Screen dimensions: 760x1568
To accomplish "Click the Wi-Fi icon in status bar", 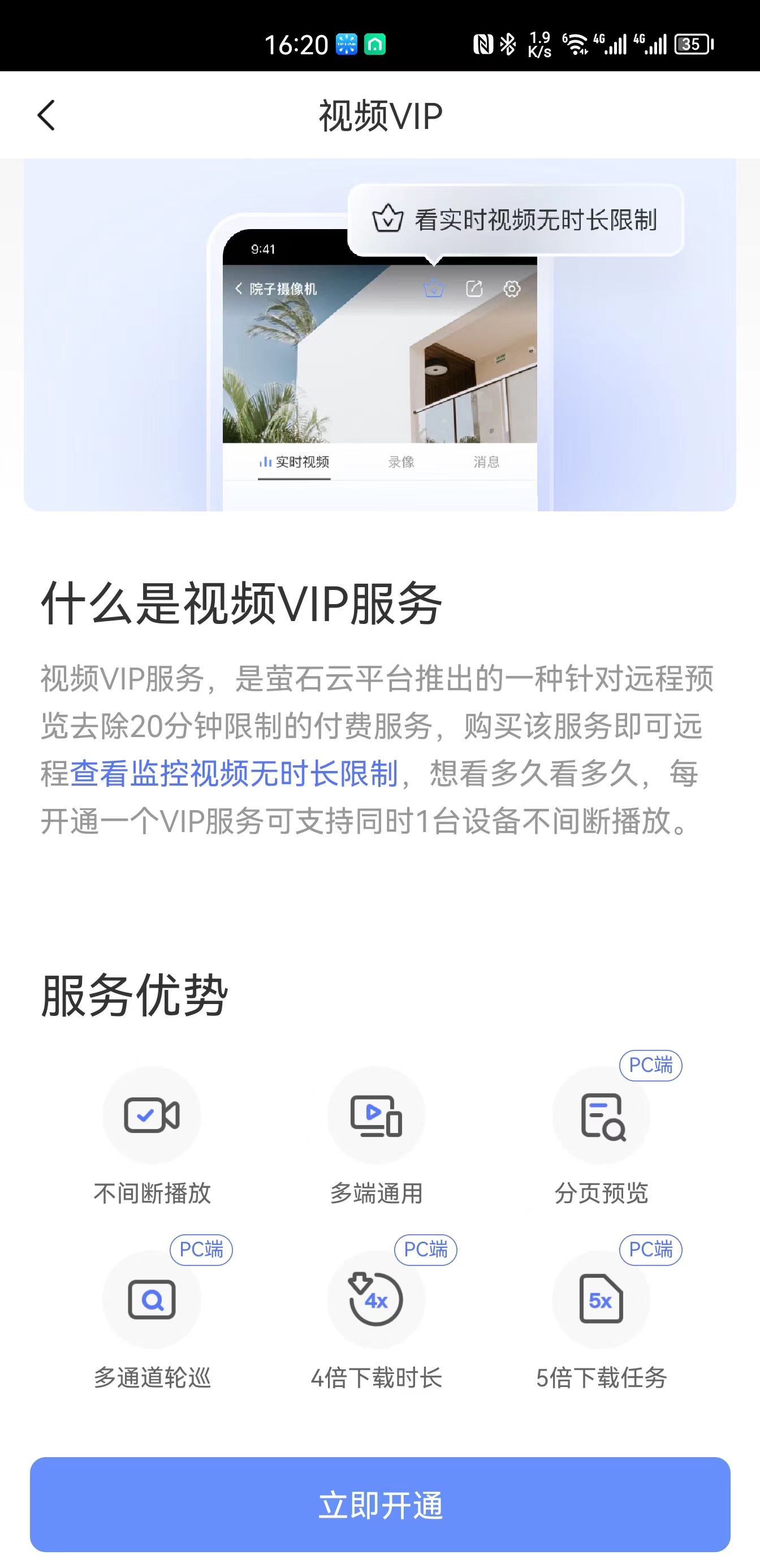I will pyautogui.click(x=577, y=44).
